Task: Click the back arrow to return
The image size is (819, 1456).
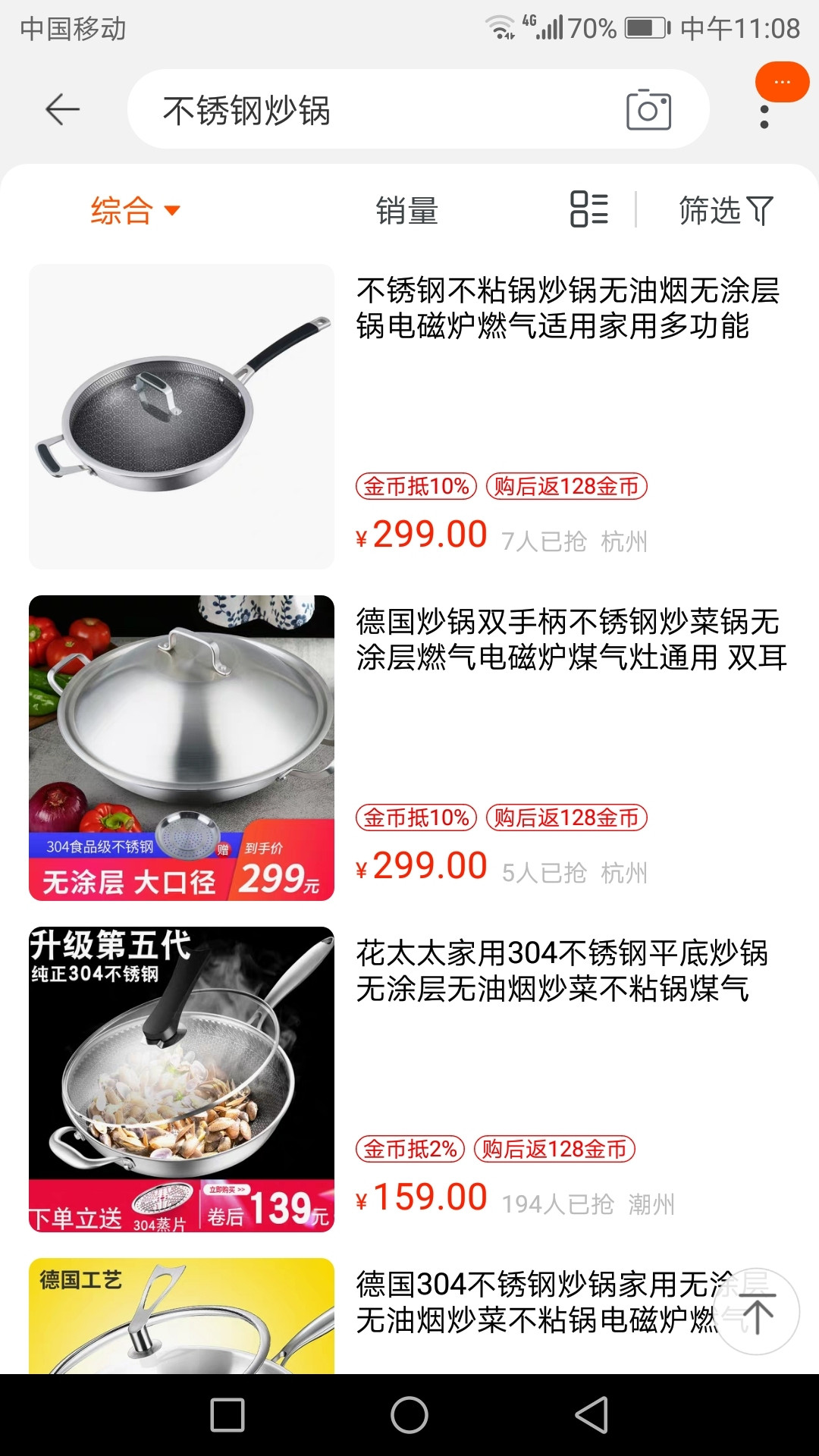Action: coord(61,108)
